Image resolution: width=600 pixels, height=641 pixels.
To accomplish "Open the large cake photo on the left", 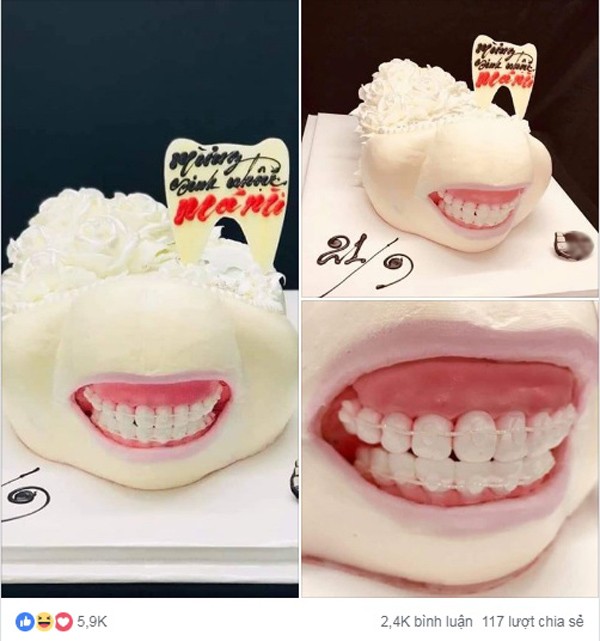I will point(150,300).
